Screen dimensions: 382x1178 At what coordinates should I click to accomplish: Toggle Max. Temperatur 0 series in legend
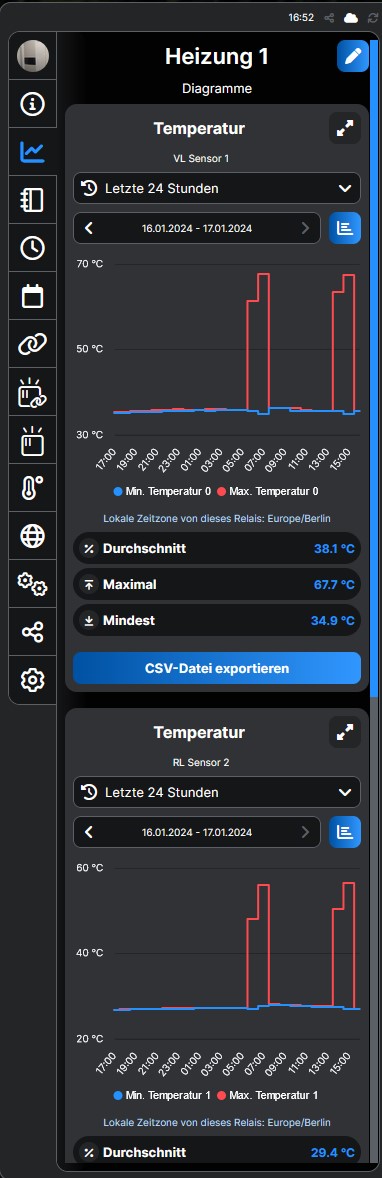point(268,491)
